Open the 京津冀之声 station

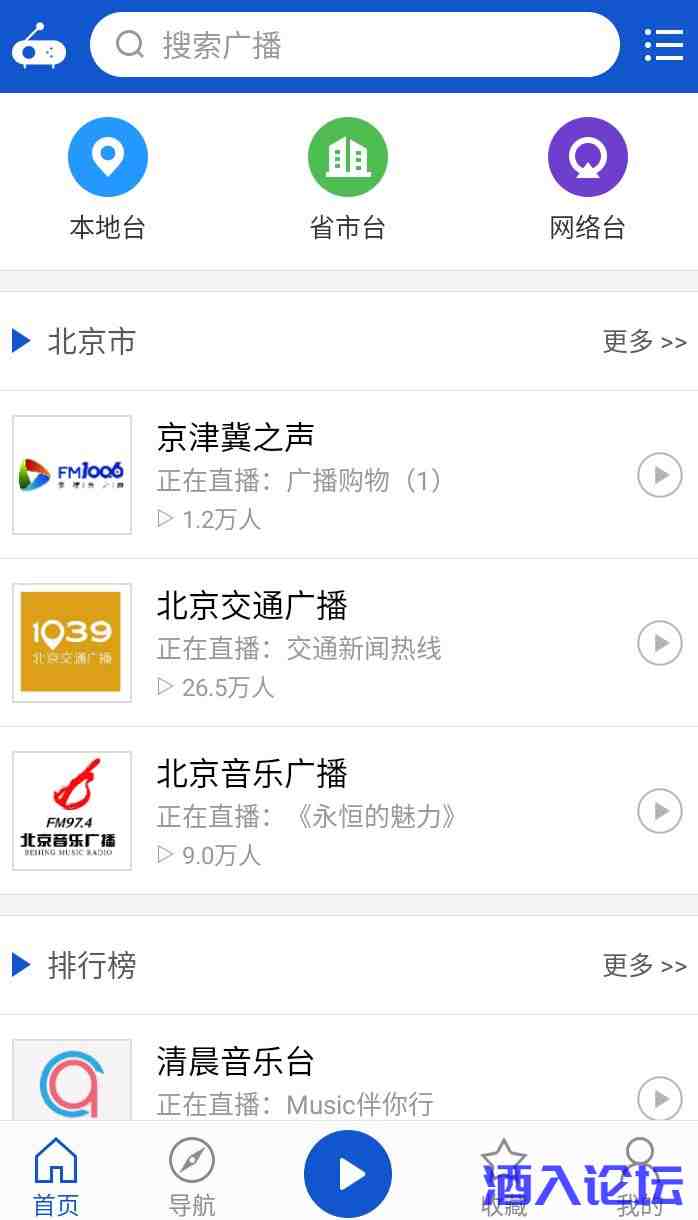tap(236, 437)
